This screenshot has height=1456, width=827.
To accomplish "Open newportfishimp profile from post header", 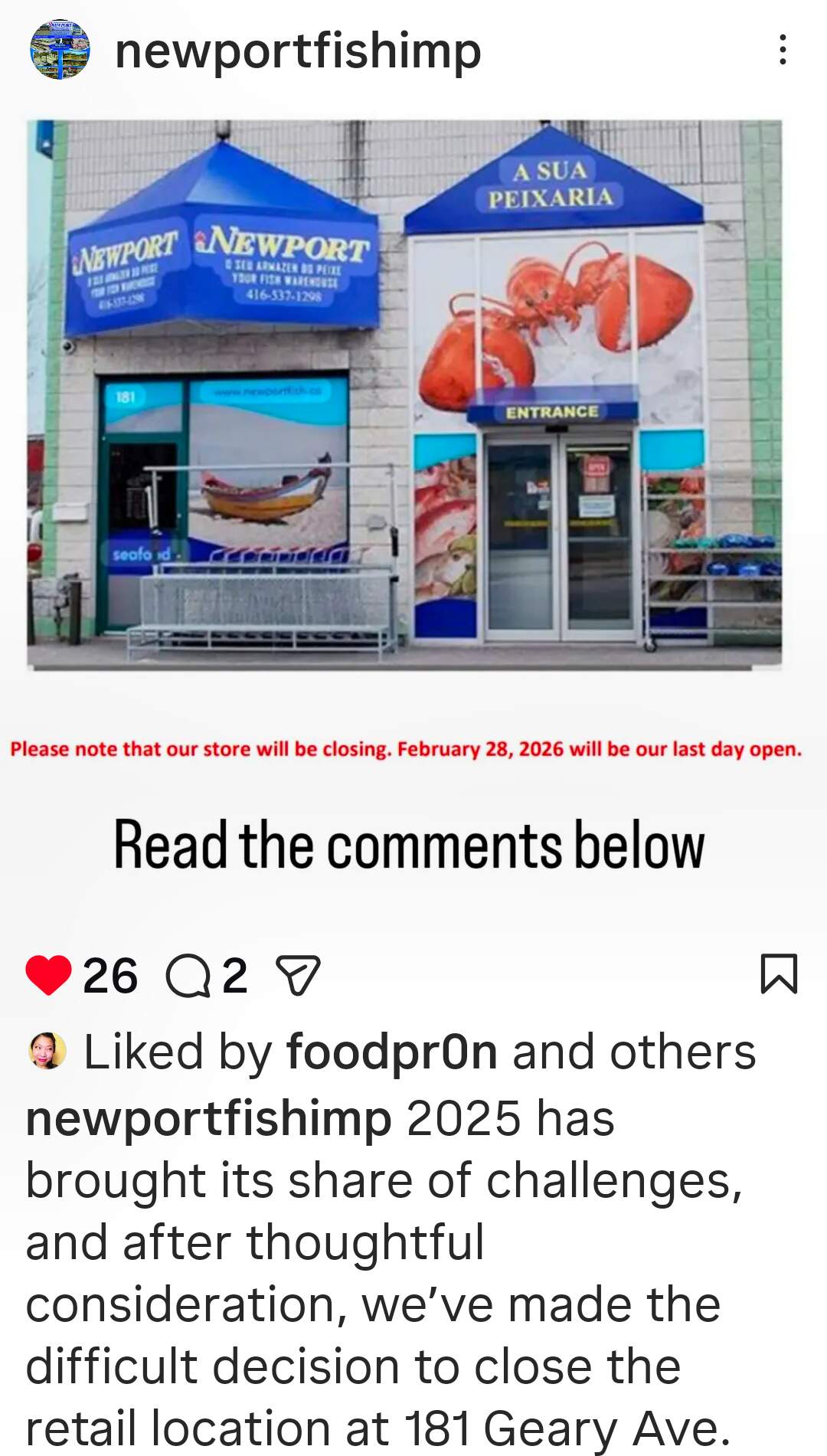I will tap(297, 51).
